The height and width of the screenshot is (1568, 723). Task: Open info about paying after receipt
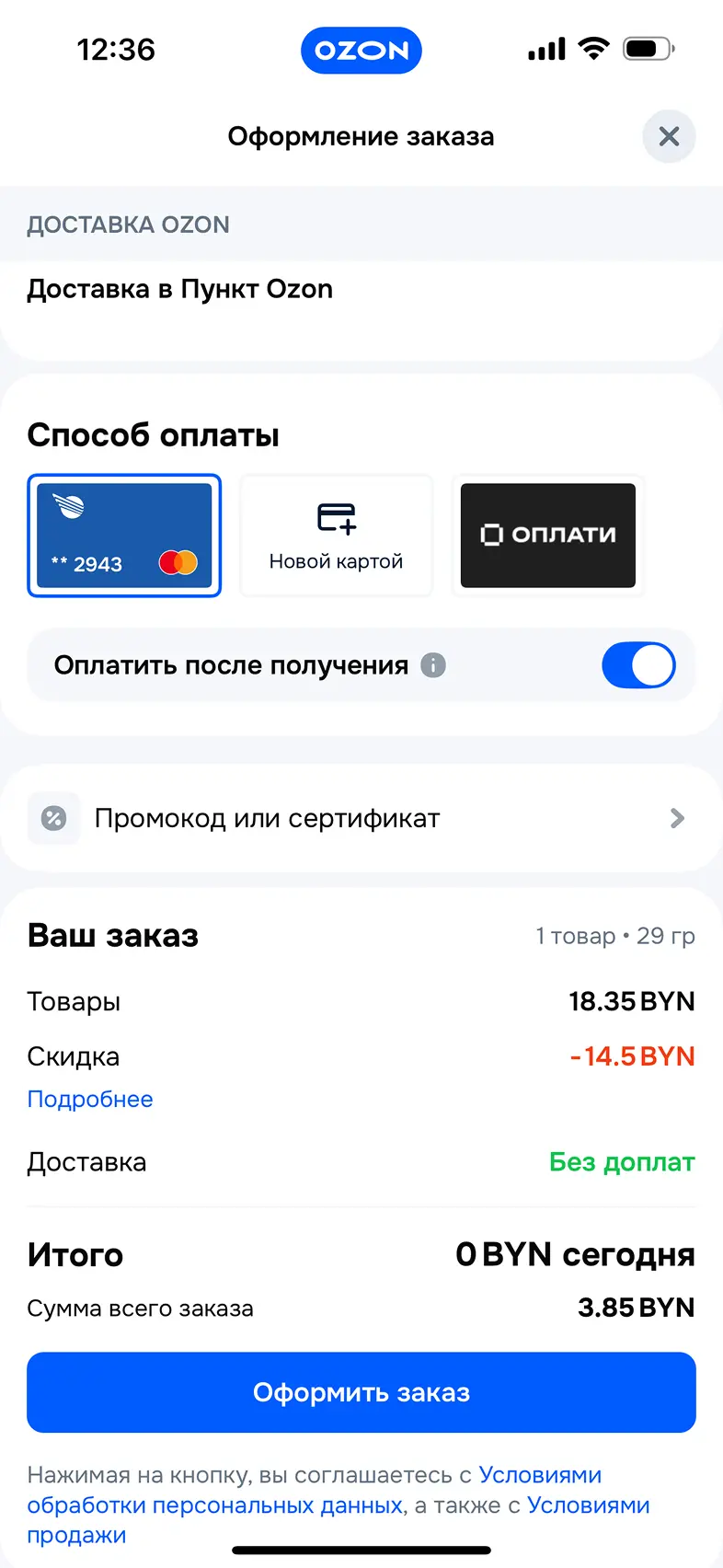(433, 665)
